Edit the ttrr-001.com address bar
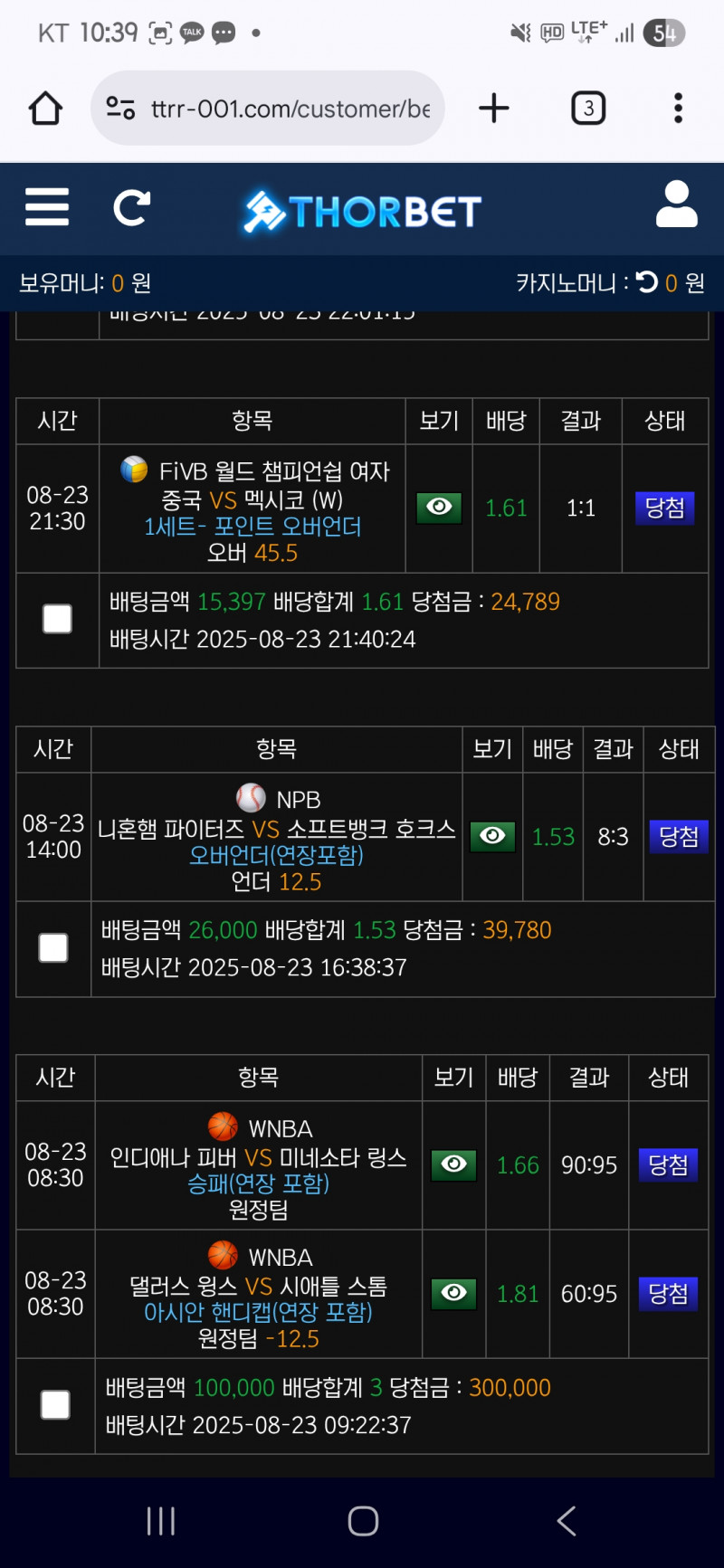Image resolution: width=724 pixels, height=1568 pixels. tap(290, 109)
